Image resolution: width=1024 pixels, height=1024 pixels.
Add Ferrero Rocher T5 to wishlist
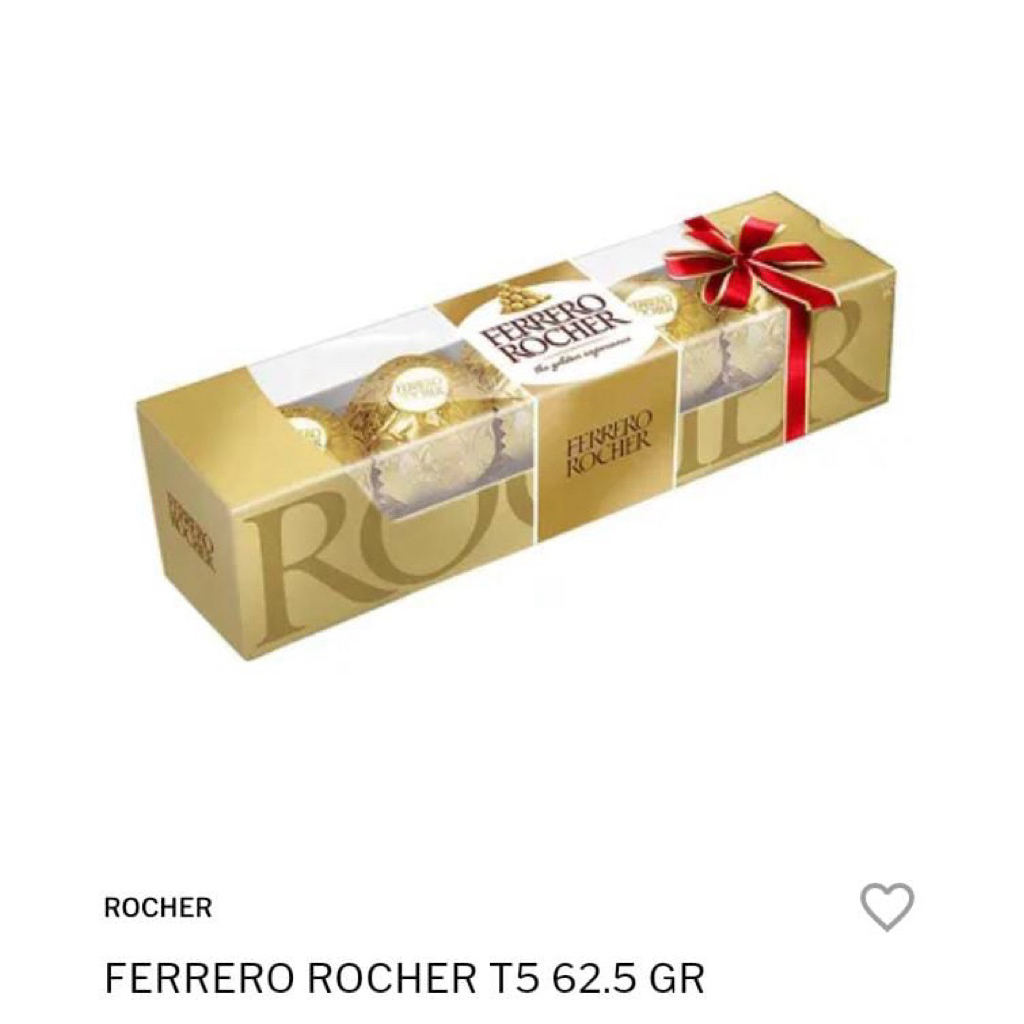pos(887,907)
